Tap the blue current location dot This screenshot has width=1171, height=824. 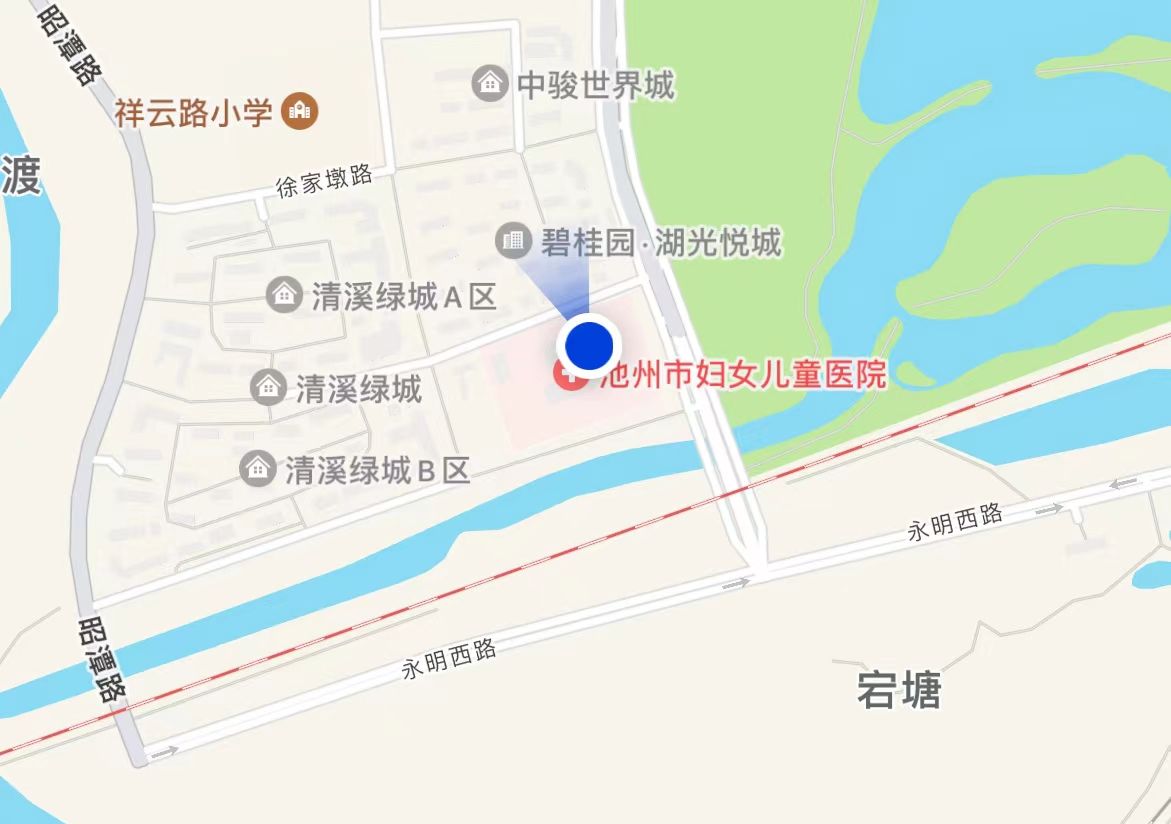(589, 344)
